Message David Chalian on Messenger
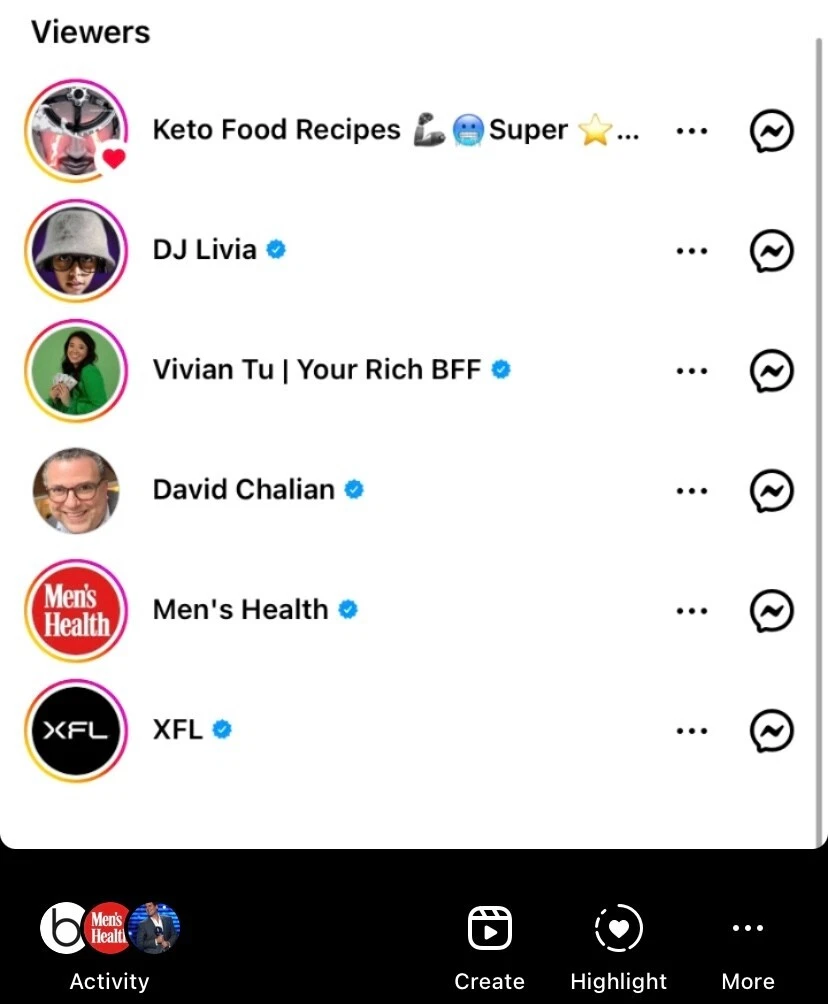 click(x=771, y=491)
